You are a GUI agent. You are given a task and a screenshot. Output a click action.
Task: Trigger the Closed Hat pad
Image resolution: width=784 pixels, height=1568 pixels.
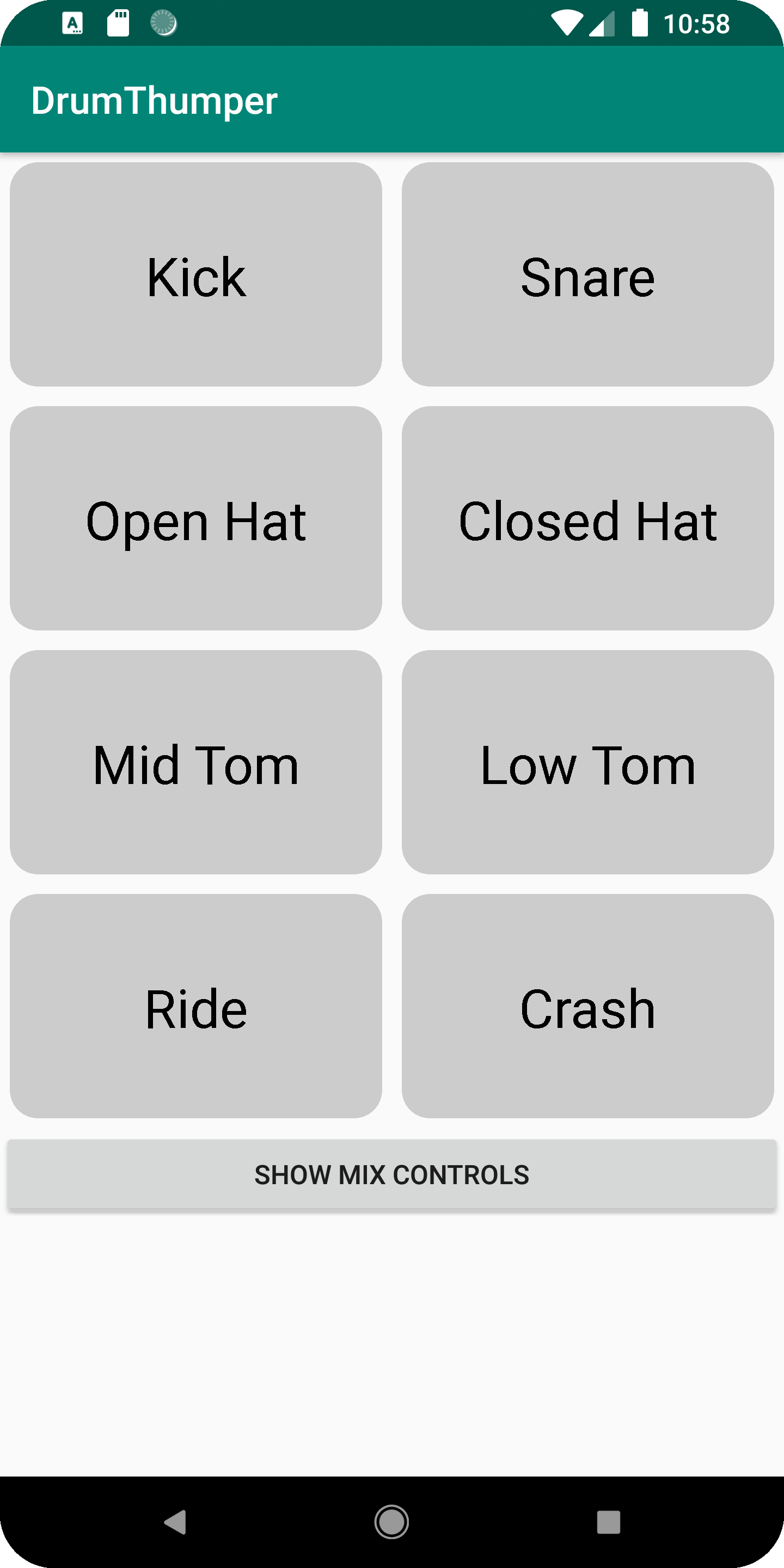[587, 519]
